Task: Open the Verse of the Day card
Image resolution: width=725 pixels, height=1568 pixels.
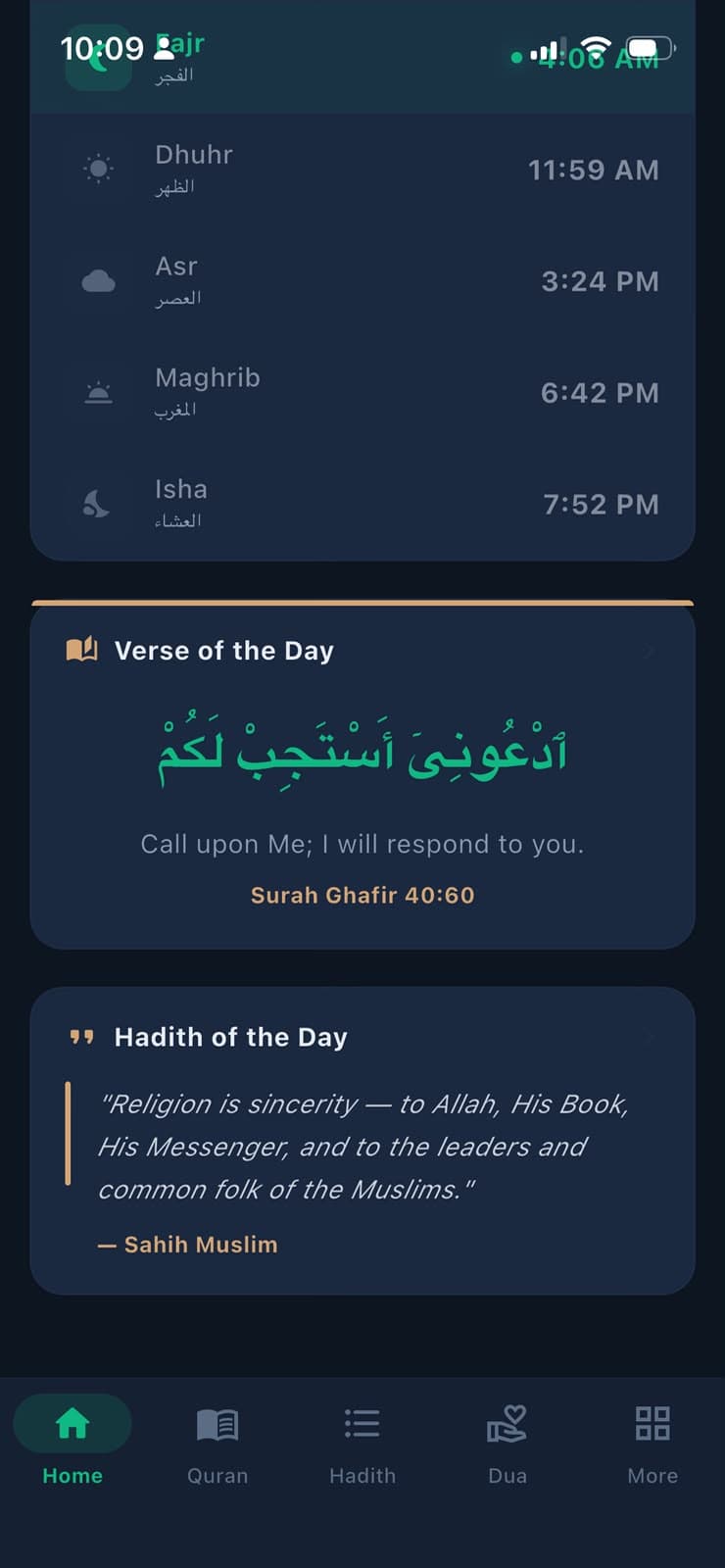Action: 362,775
